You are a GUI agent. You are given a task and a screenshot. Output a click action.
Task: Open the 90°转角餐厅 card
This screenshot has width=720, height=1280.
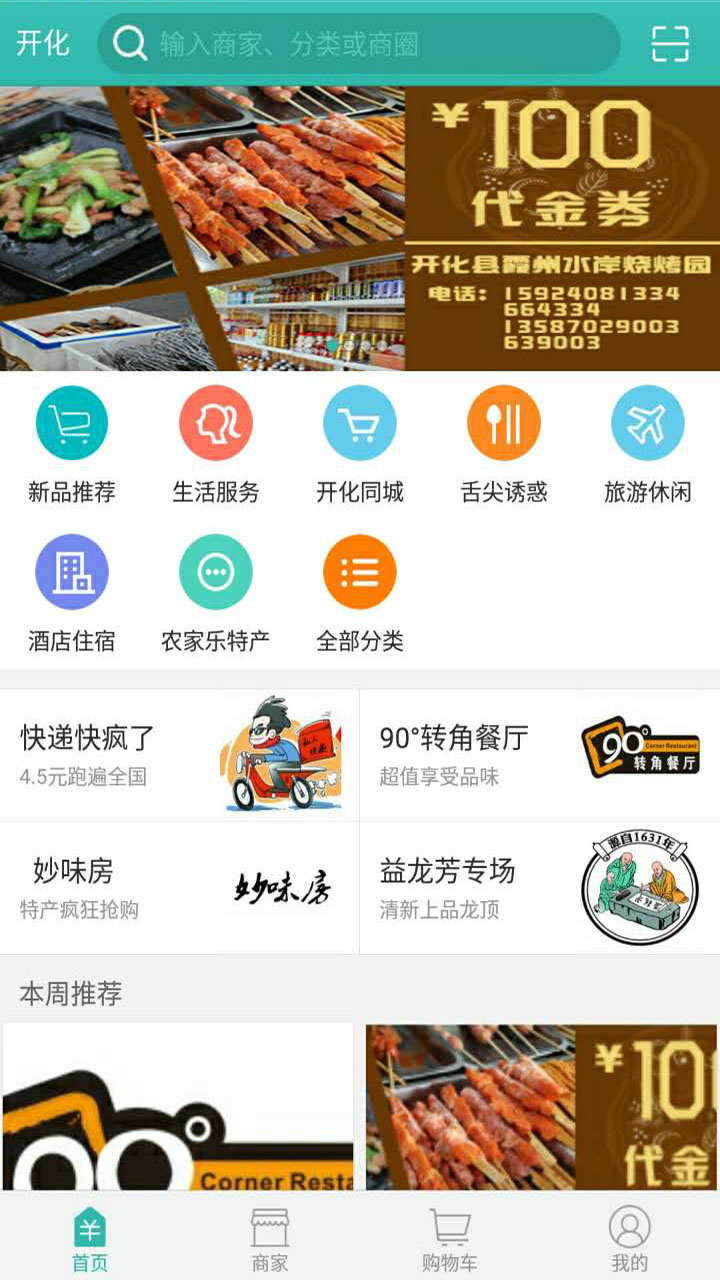[x=540, y=755]
